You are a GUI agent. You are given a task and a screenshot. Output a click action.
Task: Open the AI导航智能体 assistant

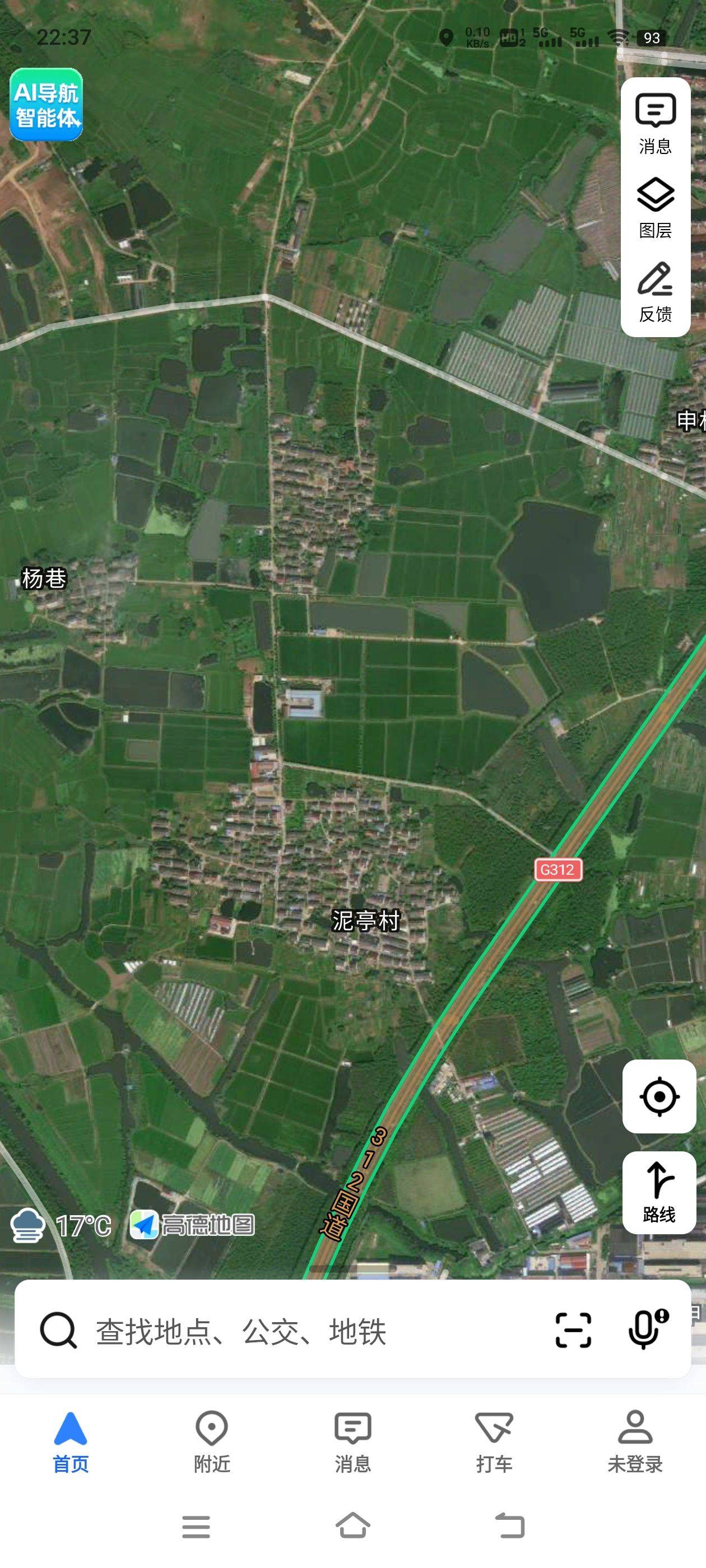click(47, 104)
